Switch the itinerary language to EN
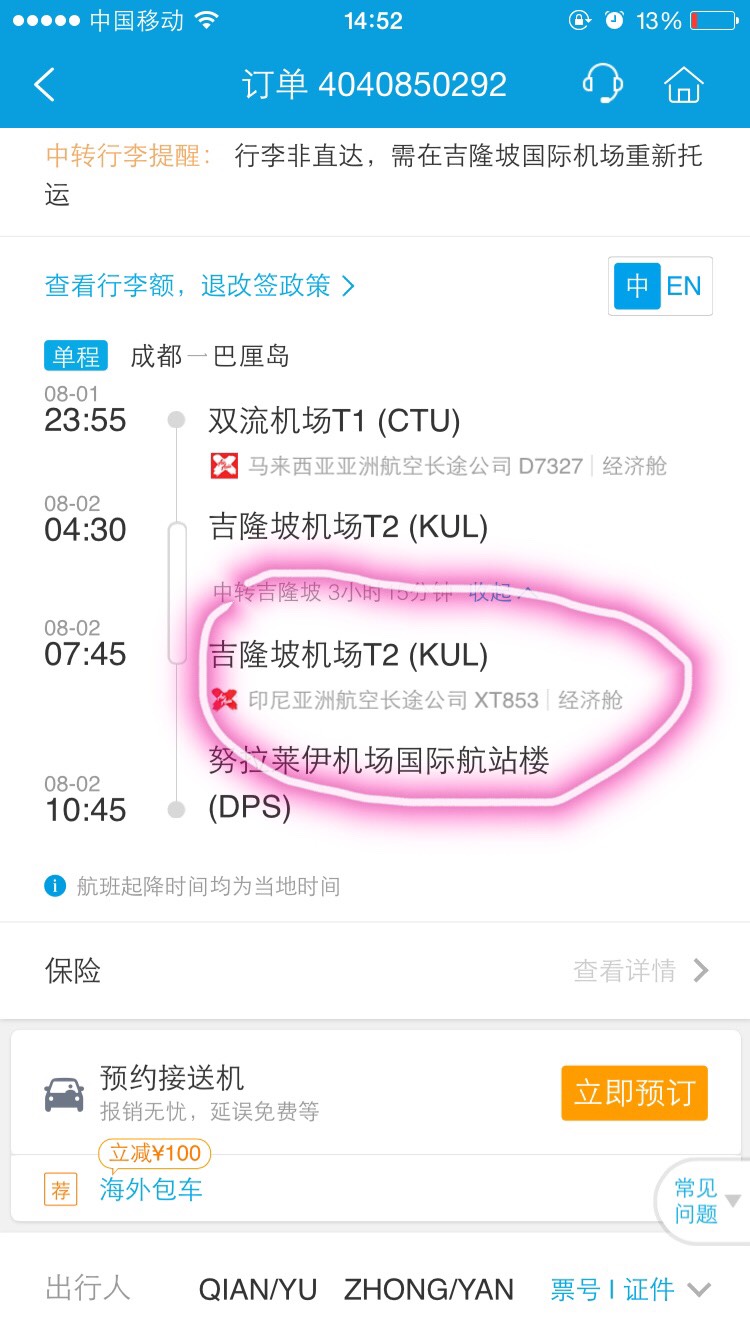Image resolution: width=750 pixels, height=1334 pixels. click(685, 286)
